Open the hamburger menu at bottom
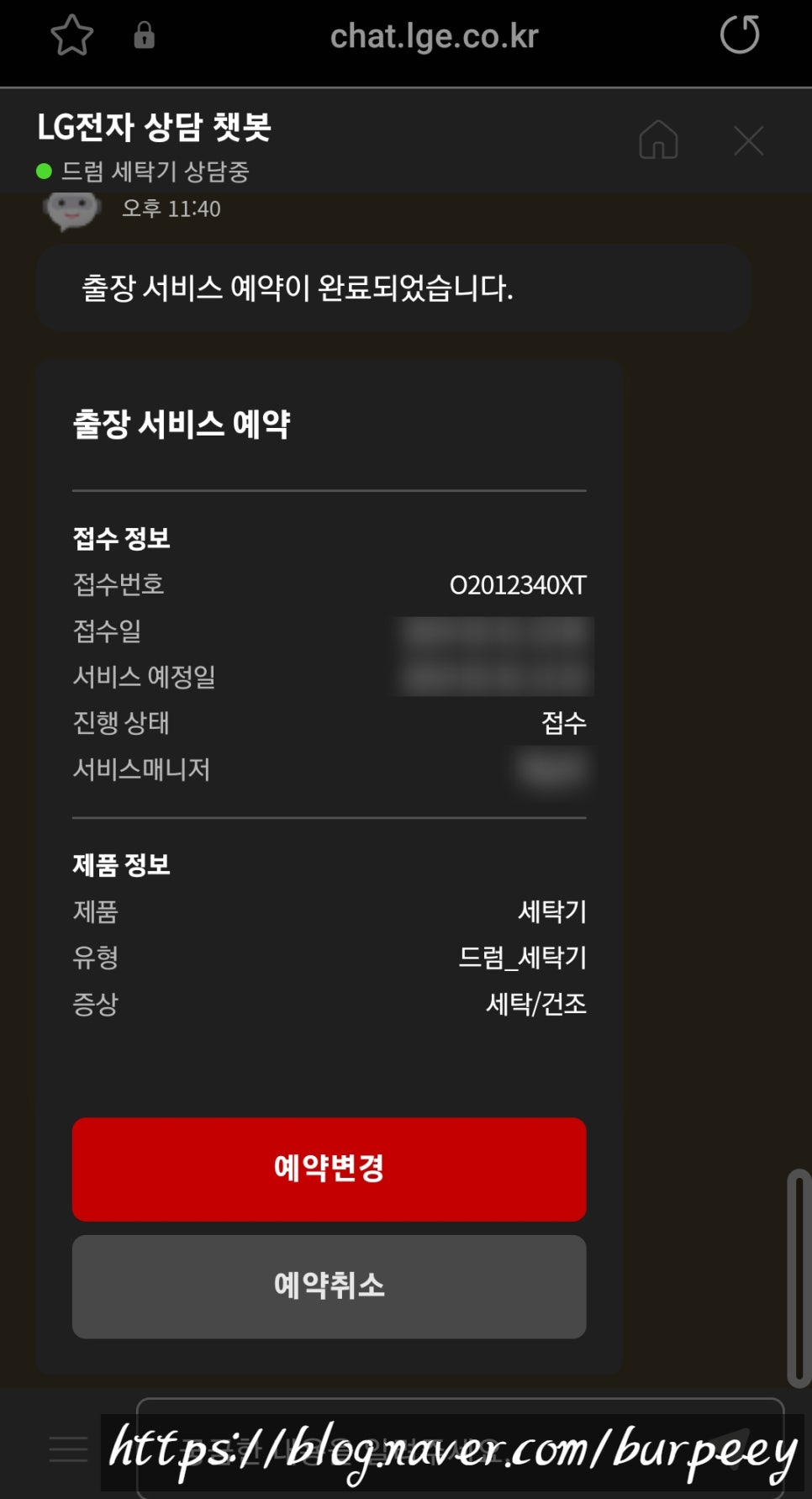Viewport: 812px width, 1499px height. 69,1449
